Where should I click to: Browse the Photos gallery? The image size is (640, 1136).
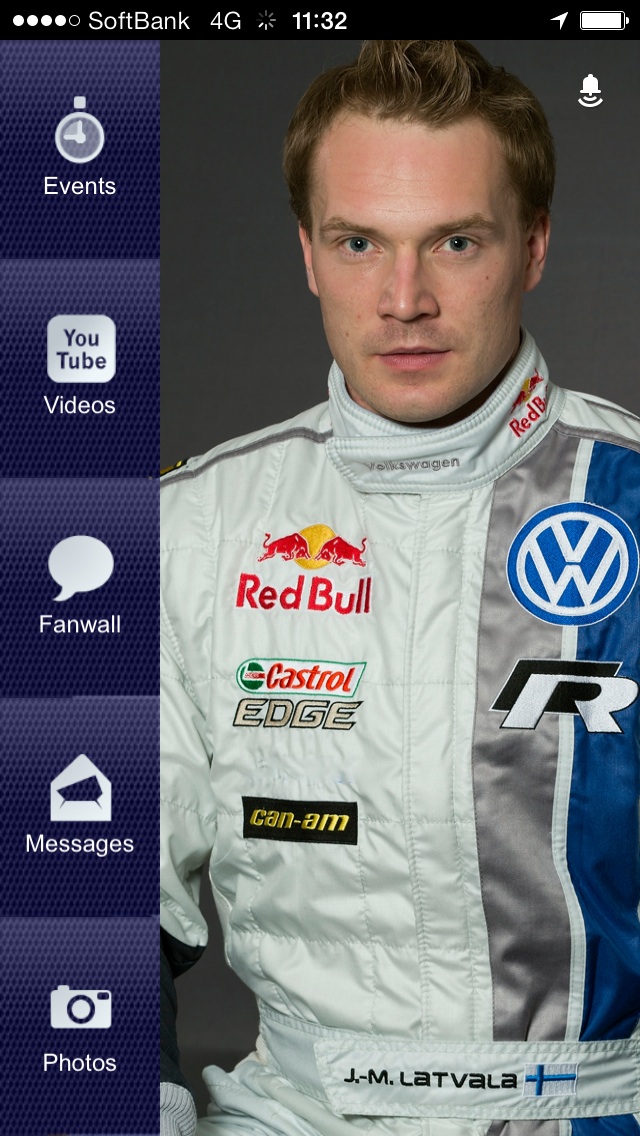coord(80,1025)
